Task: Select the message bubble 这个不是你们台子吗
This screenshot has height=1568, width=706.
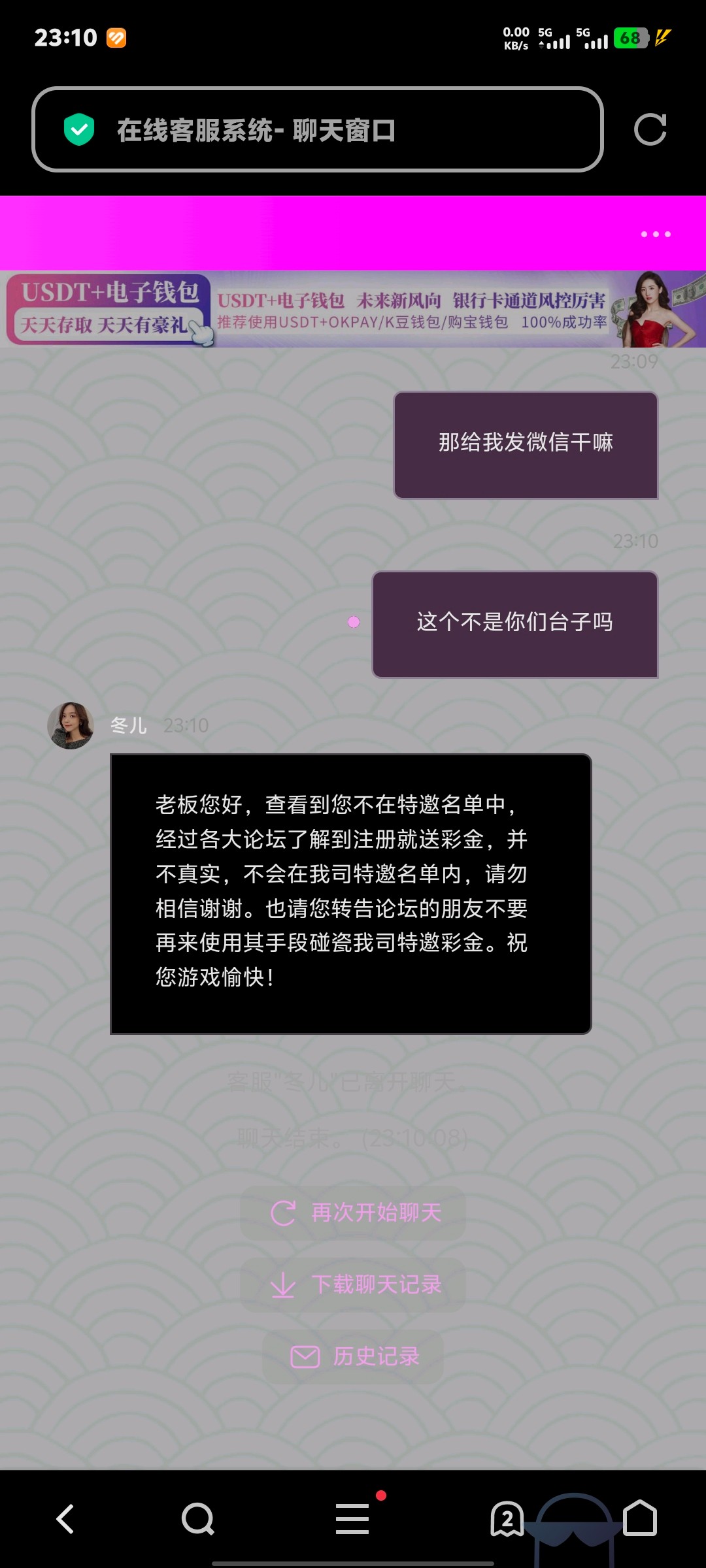Action: pyautogui.click(x=515, y=623)
